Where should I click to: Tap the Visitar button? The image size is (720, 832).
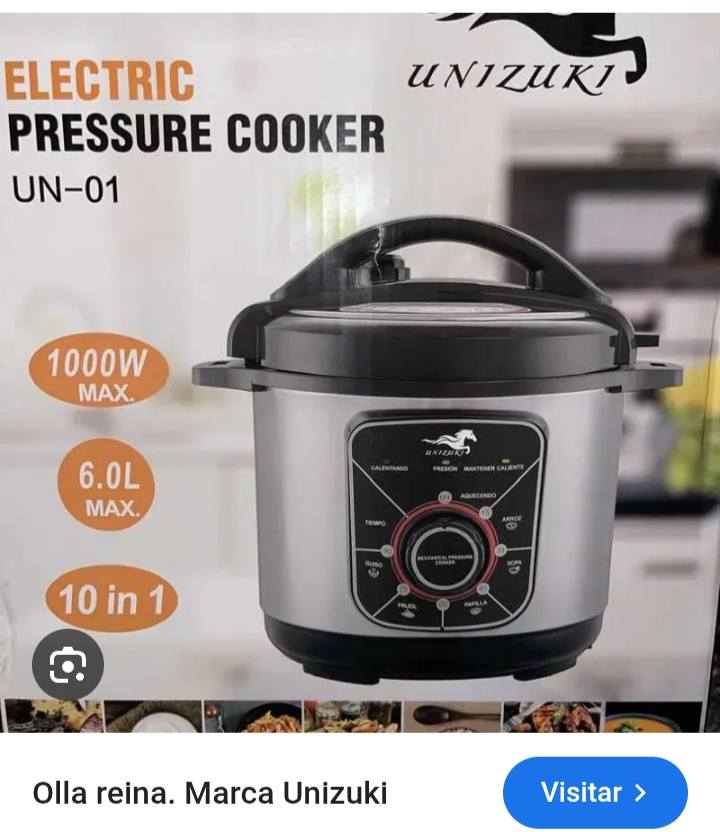coord(594,793)
